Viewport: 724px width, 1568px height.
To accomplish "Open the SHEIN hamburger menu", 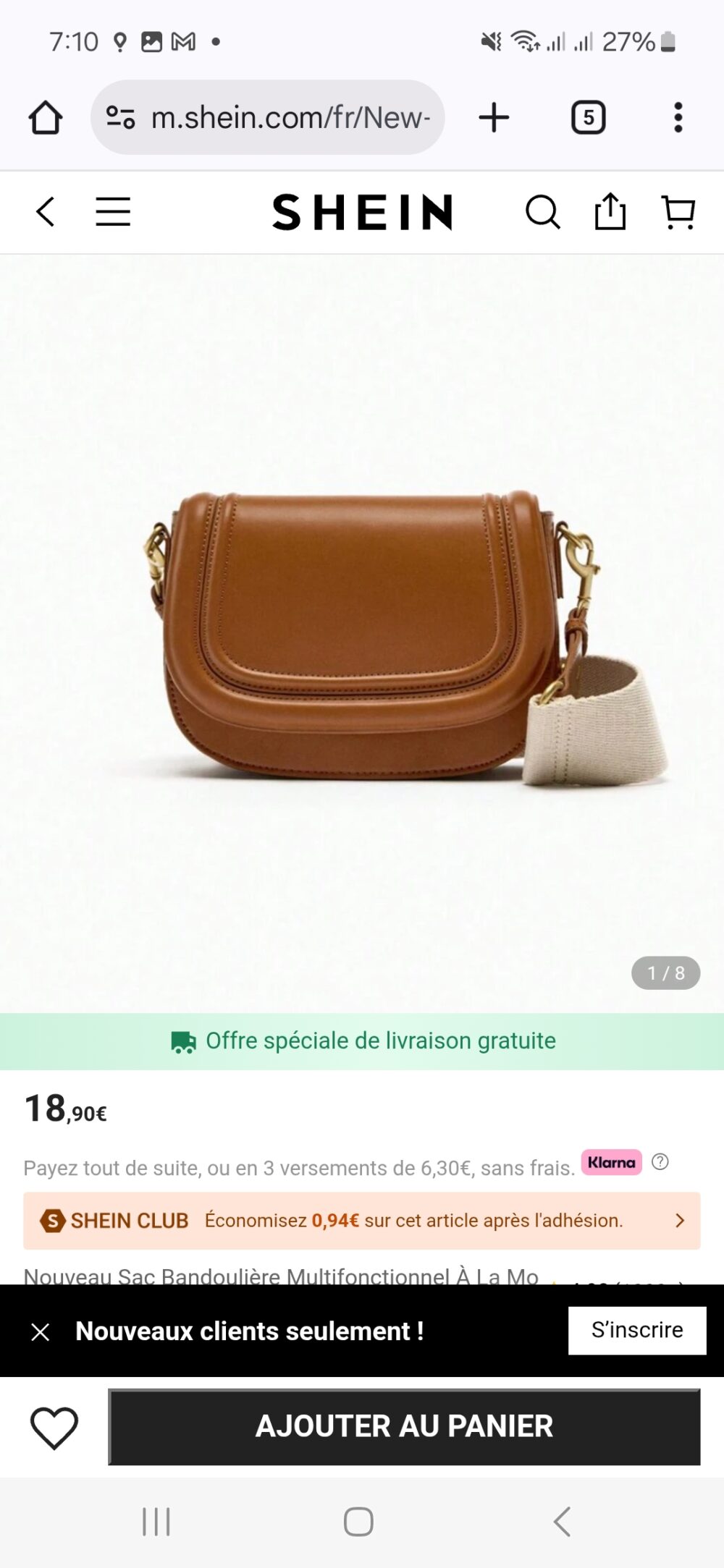I will (x=113, y=212).
